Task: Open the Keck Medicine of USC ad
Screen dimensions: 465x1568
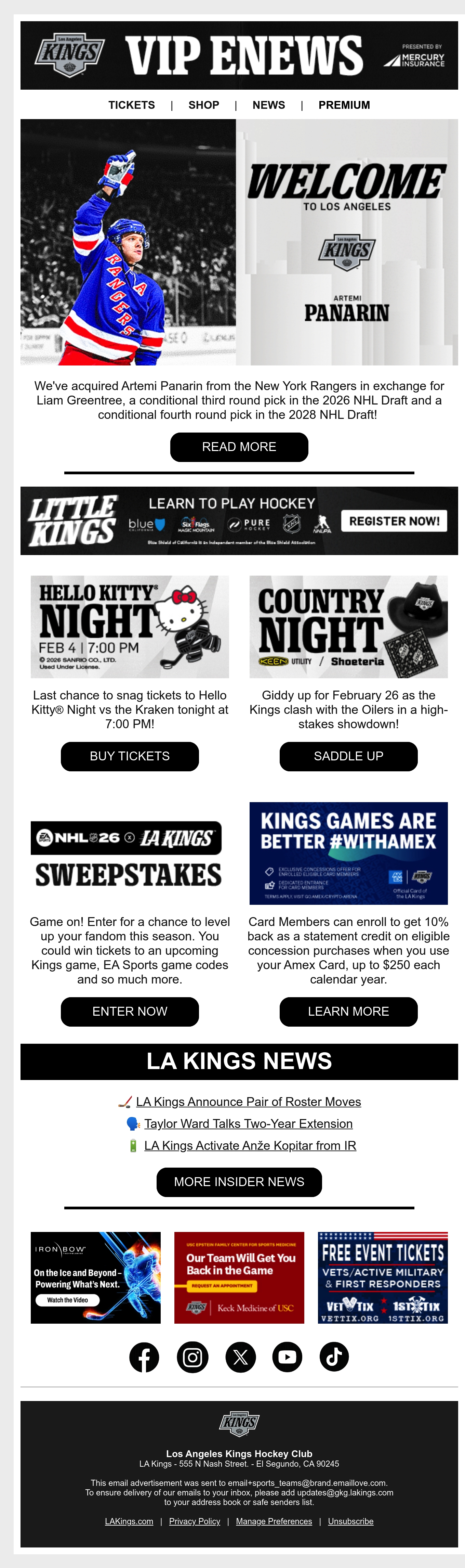Action: click(239, 1277)
